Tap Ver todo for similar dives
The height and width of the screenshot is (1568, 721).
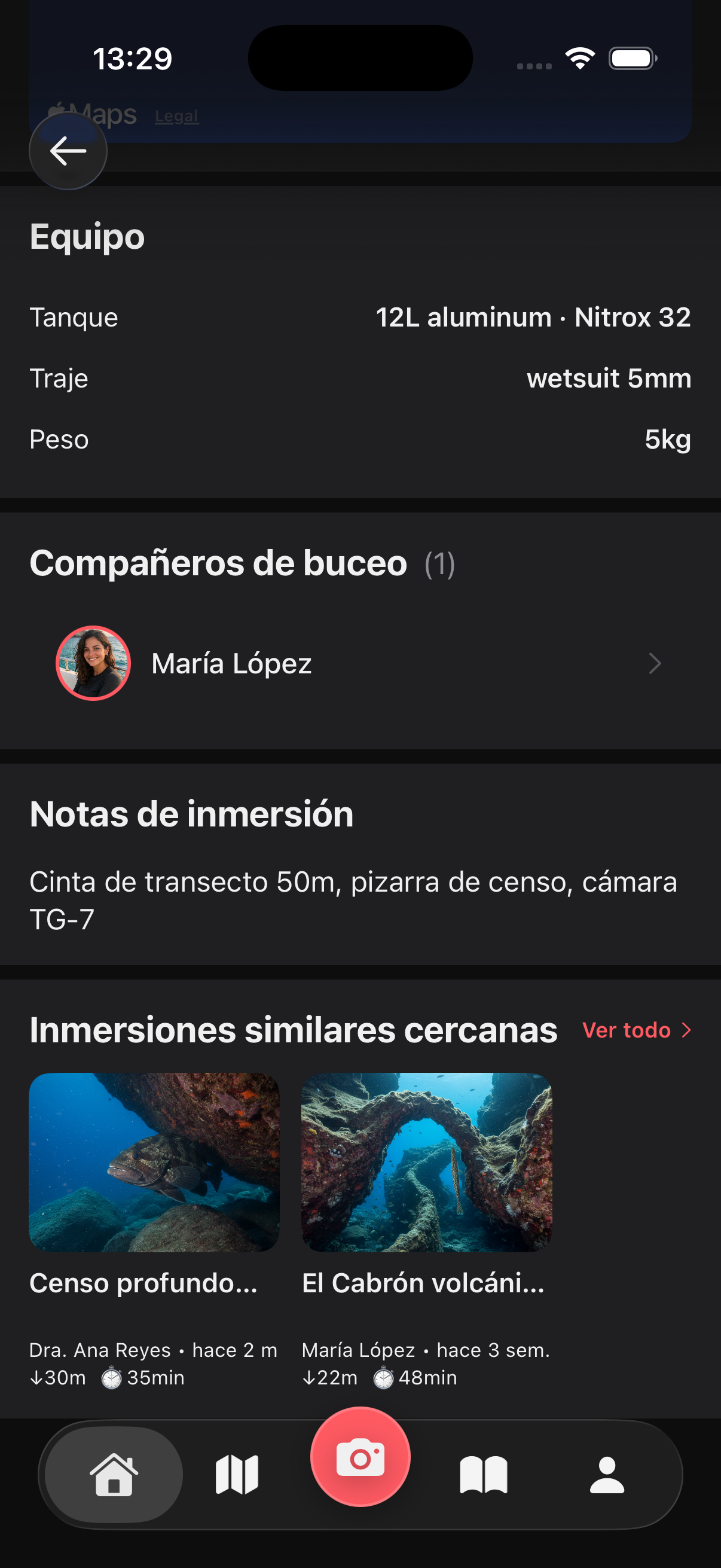click(637, 1030)
